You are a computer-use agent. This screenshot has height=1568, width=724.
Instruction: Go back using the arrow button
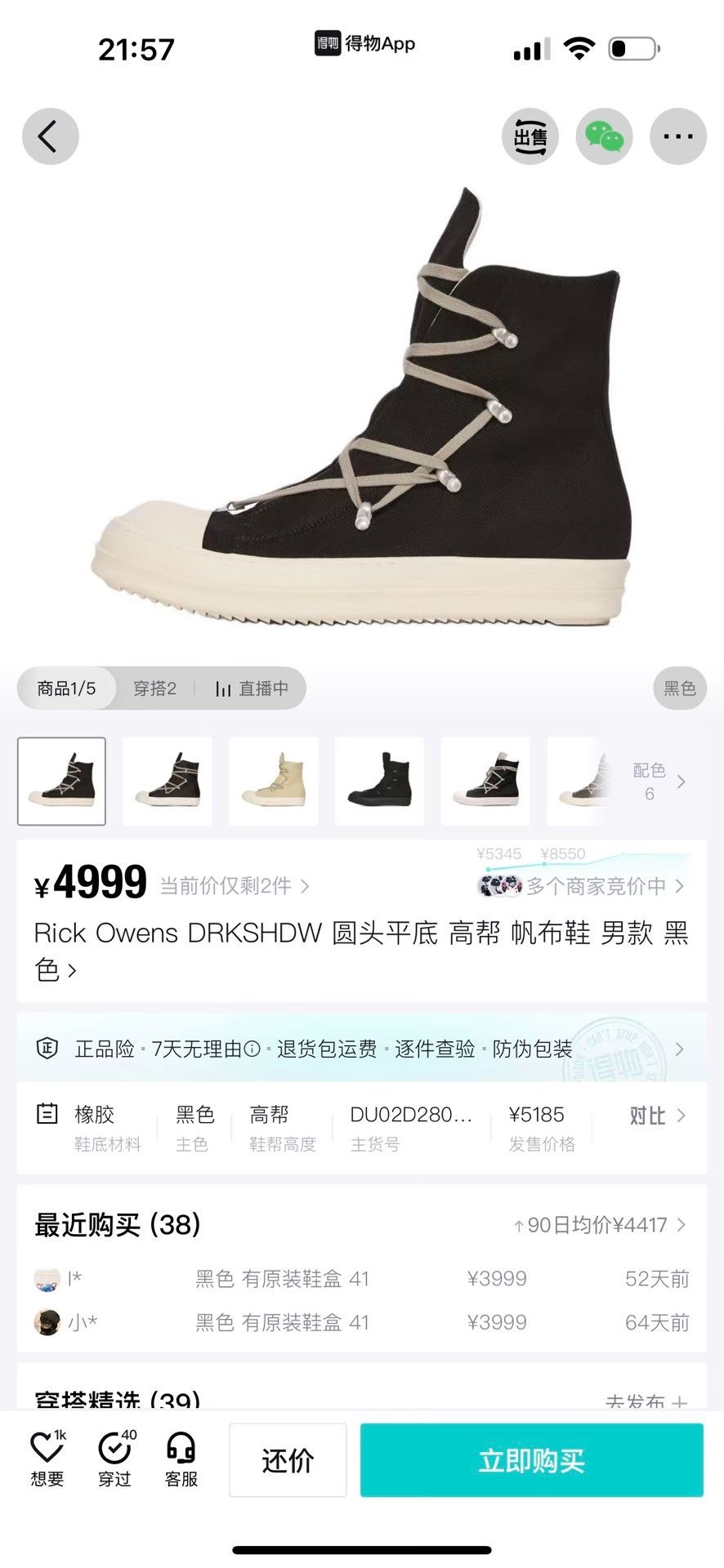(x=50, y=136)
